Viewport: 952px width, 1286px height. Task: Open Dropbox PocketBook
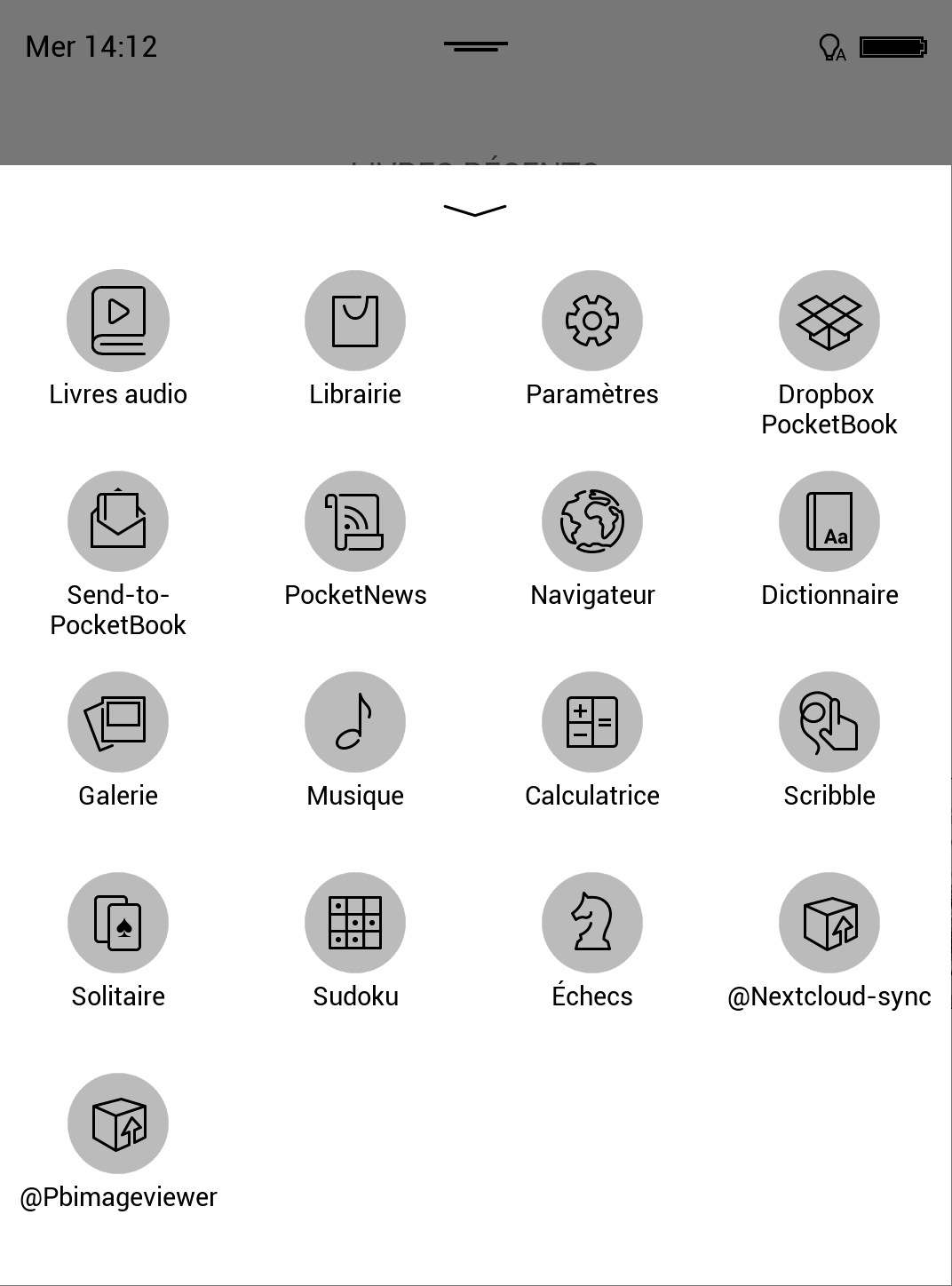point(829,321)
